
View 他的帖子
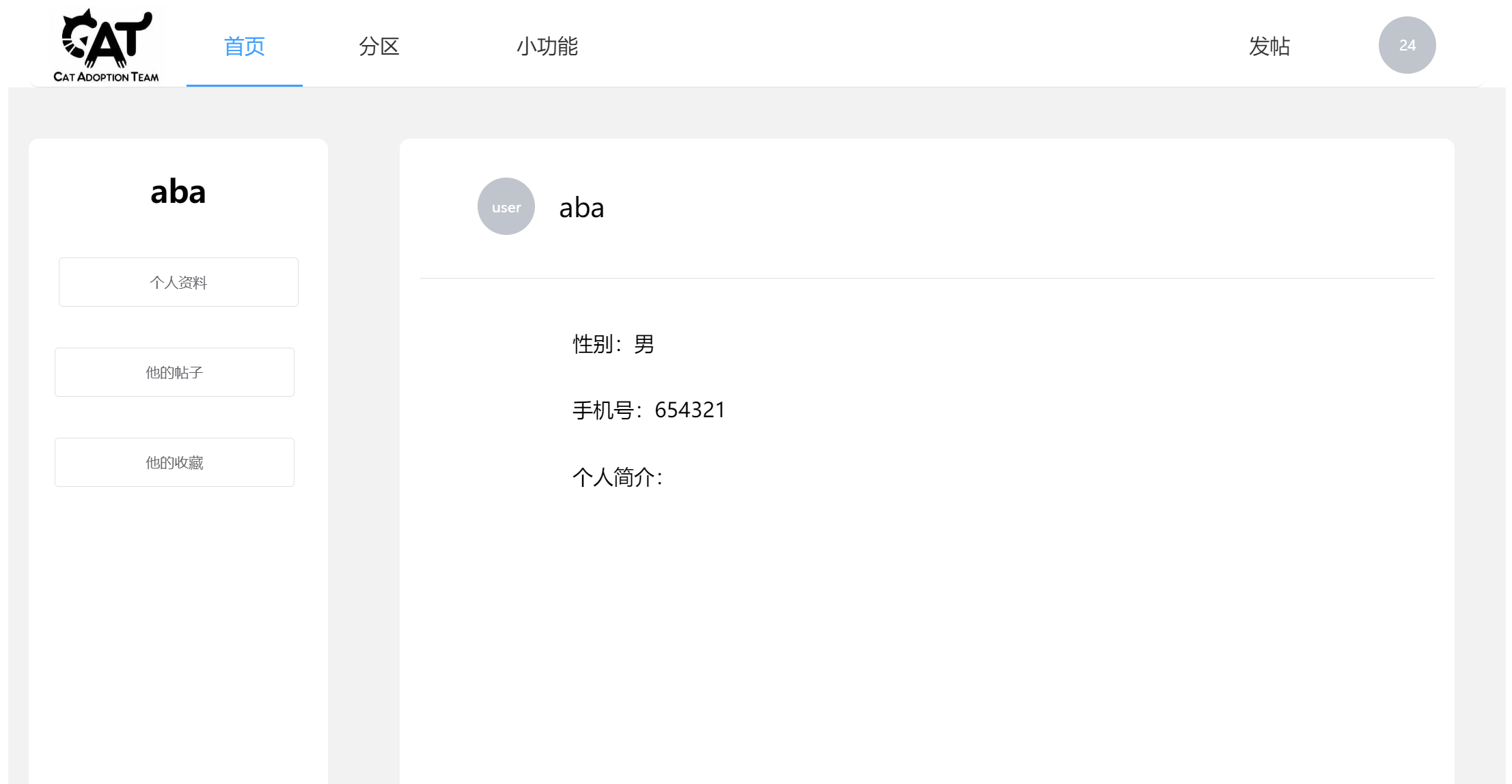coord(174,372)
